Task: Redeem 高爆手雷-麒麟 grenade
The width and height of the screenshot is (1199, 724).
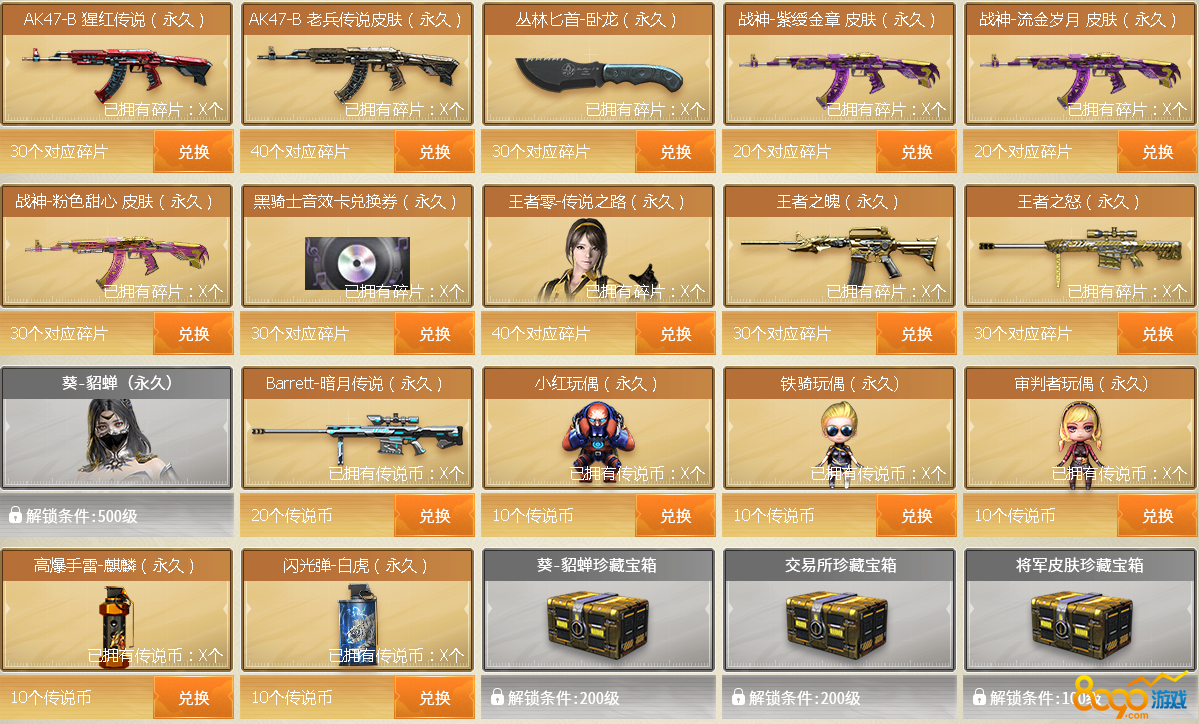Action: click(193, 698)
